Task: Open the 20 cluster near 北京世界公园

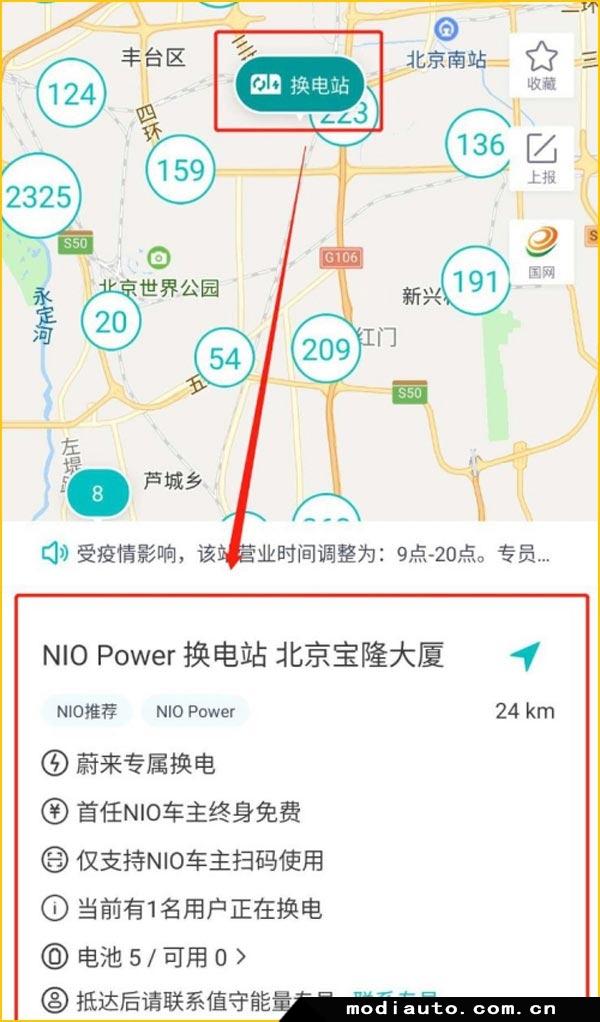Action: (x=111, y=321)
